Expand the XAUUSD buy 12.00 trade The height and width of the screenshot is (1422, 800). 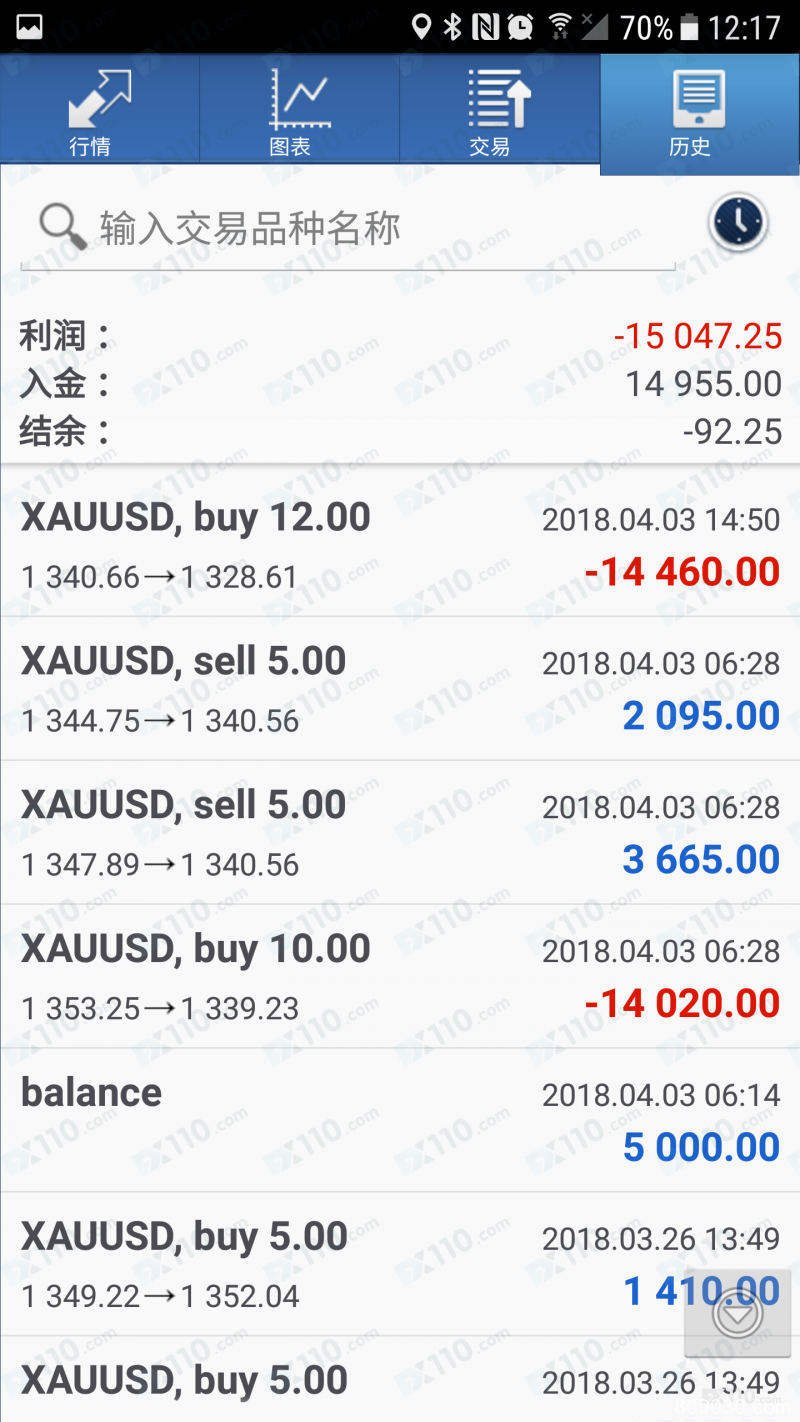pos(400,545)
